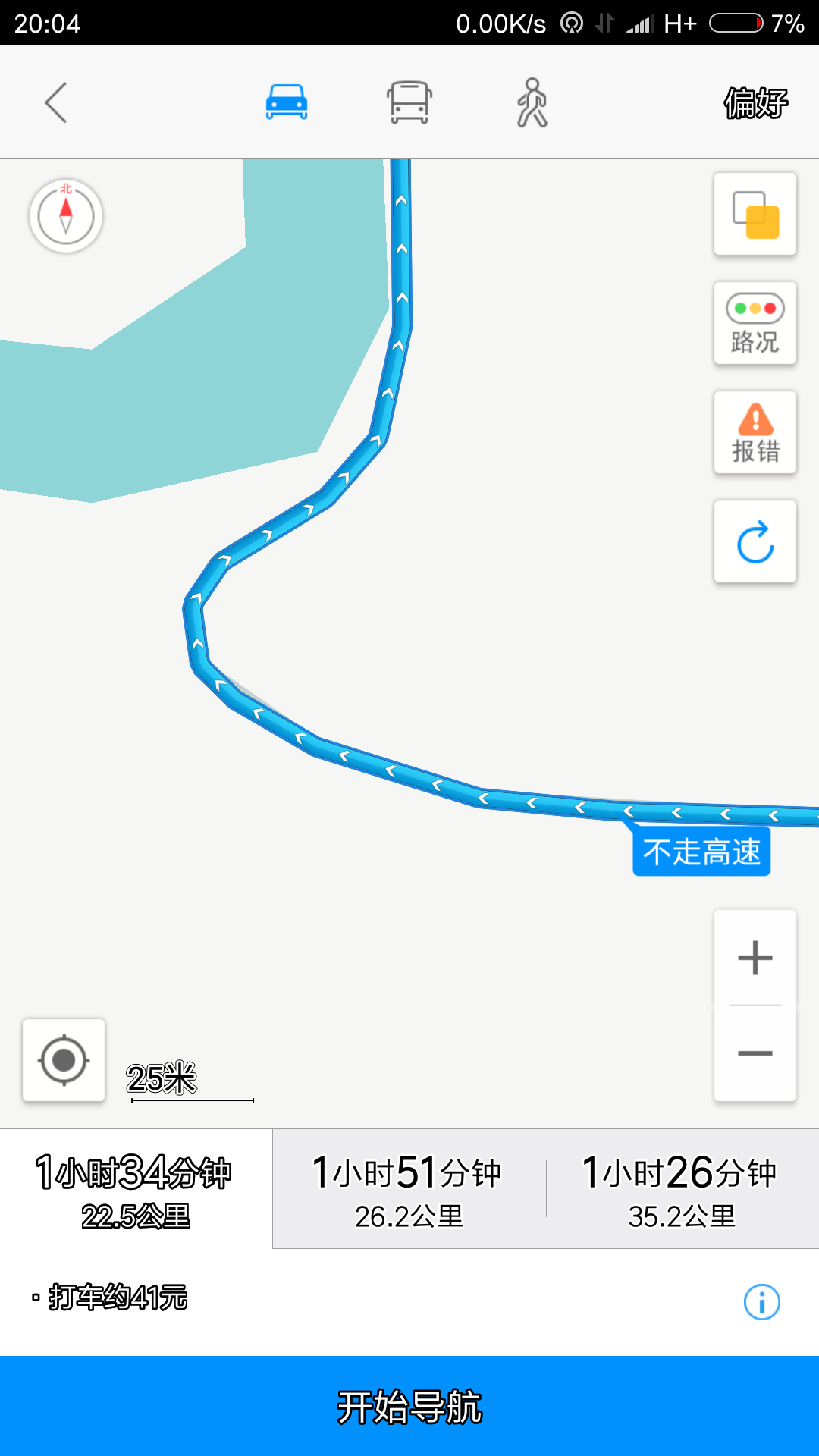Select the 1小时34分钟 22.5公里 route
The image size is (819, 1456).
tap(136, 1189)
